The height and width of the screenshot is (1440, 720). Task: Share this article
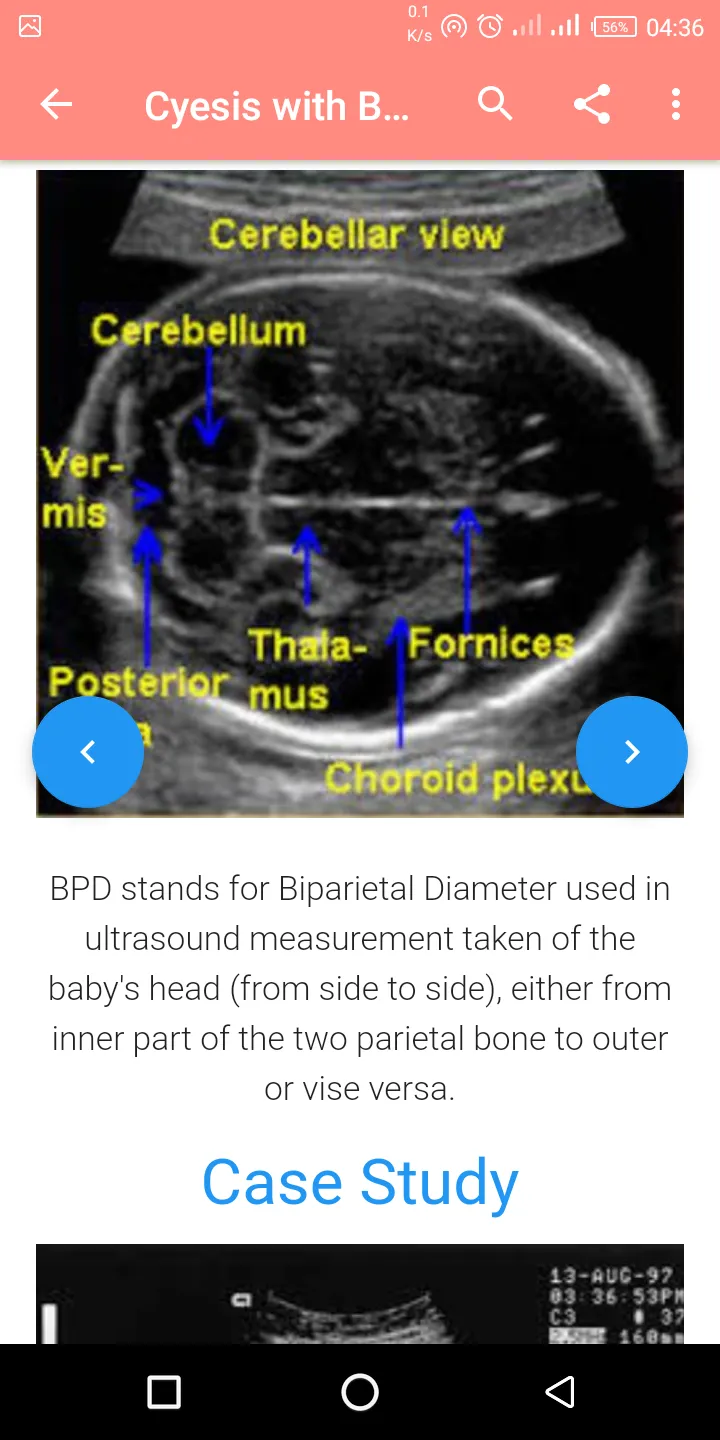coord(592,104)
